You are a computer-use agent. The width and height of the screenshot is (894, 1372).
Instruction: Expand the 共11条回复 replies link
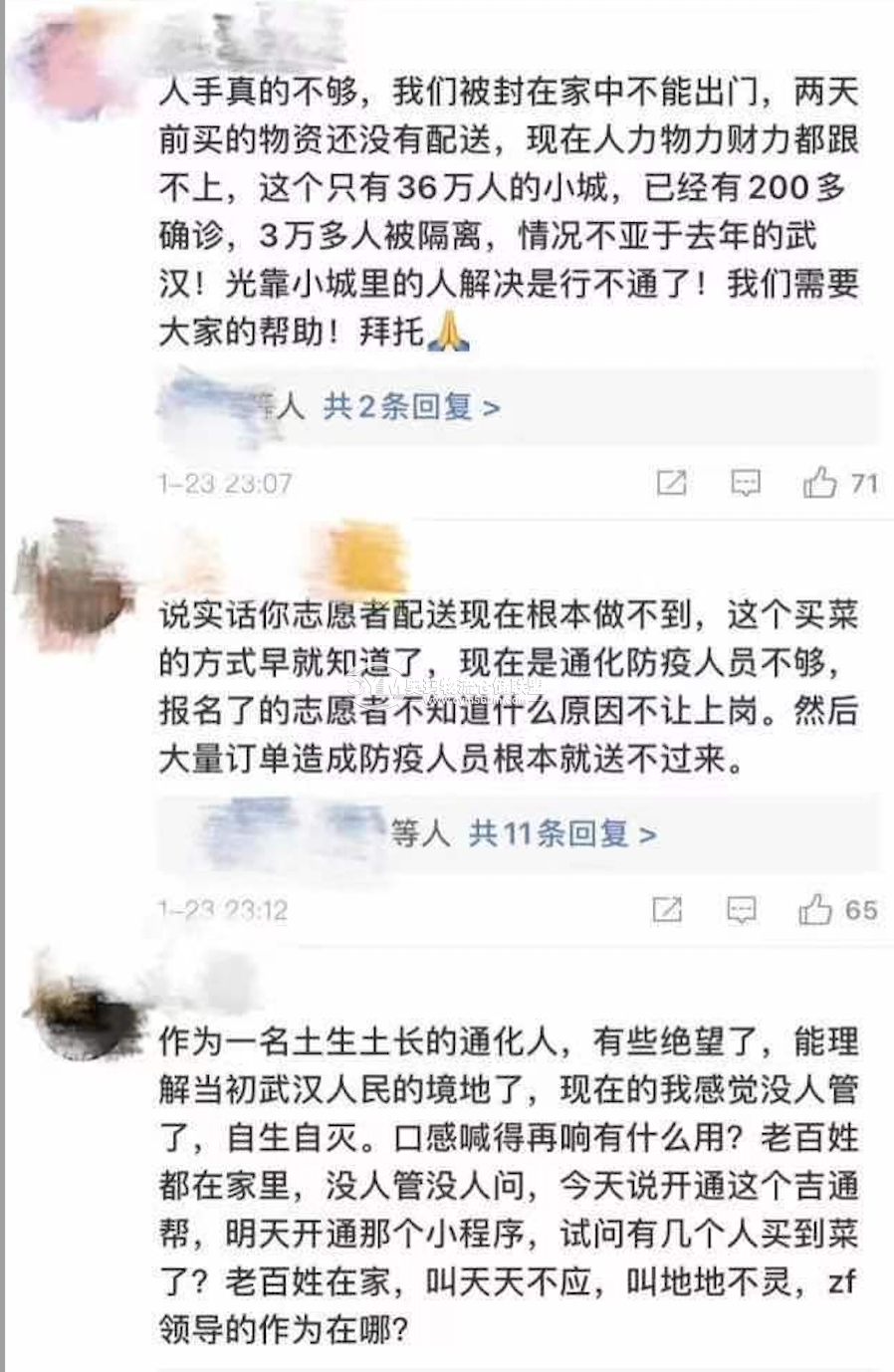tap(561, 832)
